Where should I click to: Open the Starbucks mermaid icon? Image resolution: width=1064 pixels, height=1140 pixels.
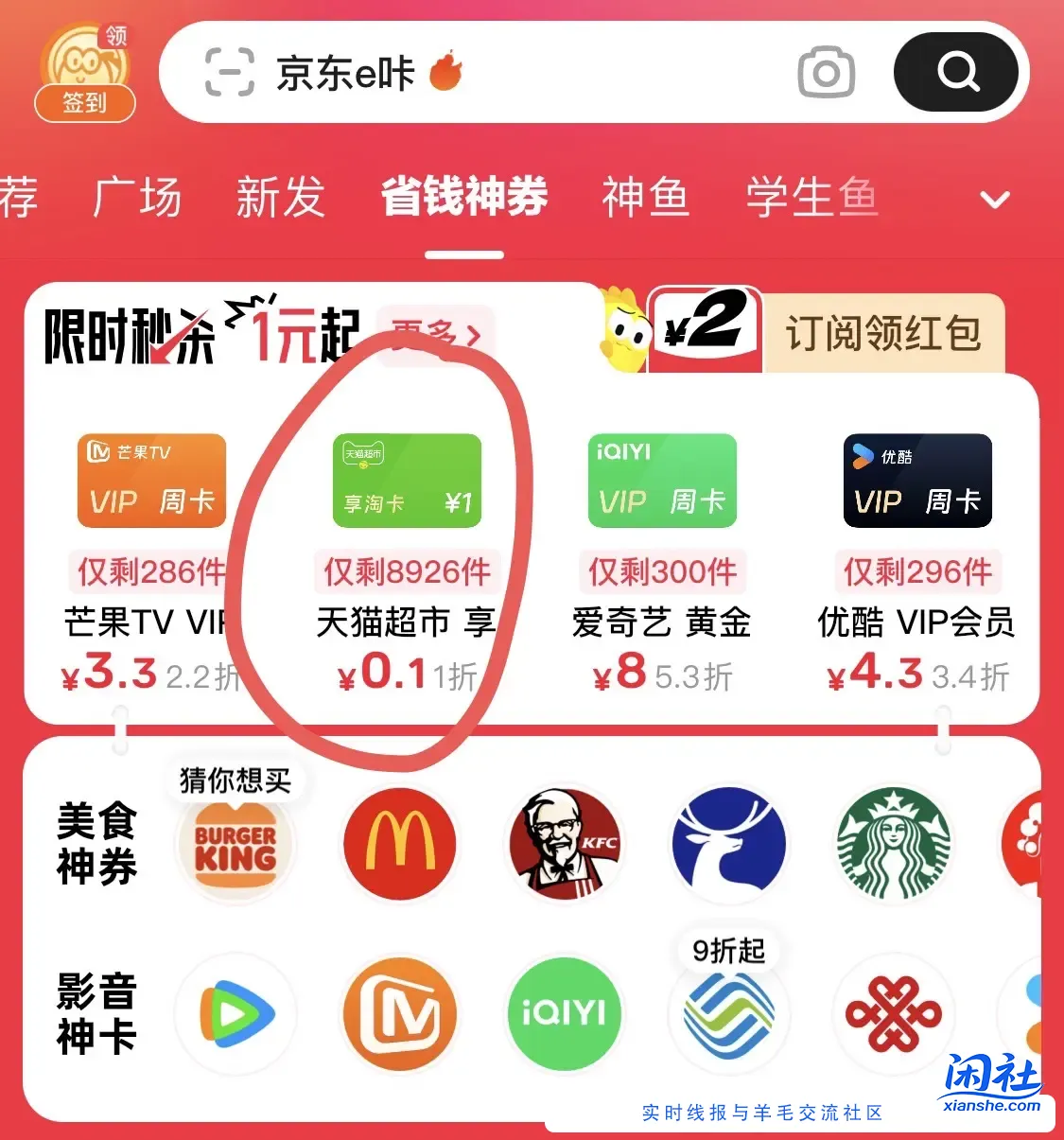click(893, 845)
